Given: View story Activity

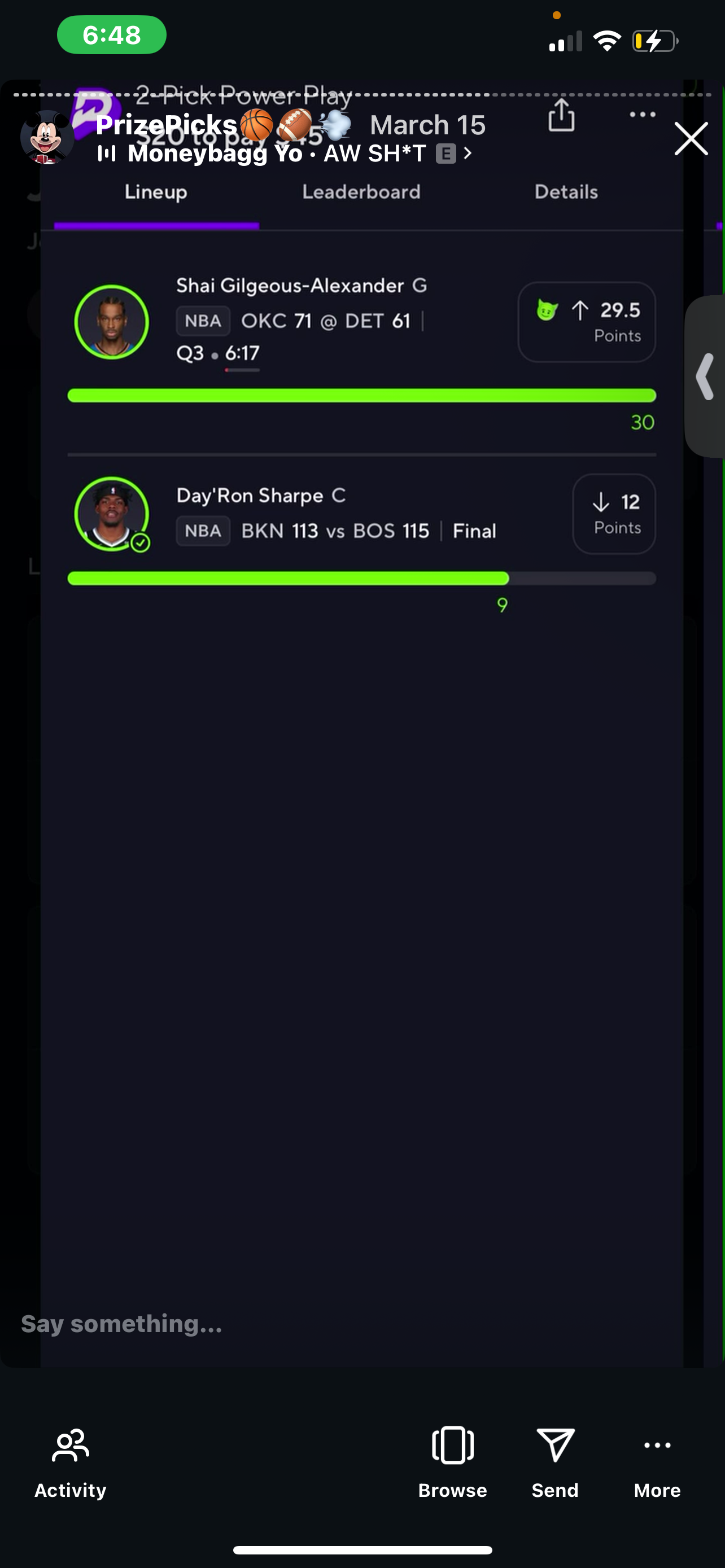Looking at the screenshot, I should pyautogui.click(x=70, y=1462).
